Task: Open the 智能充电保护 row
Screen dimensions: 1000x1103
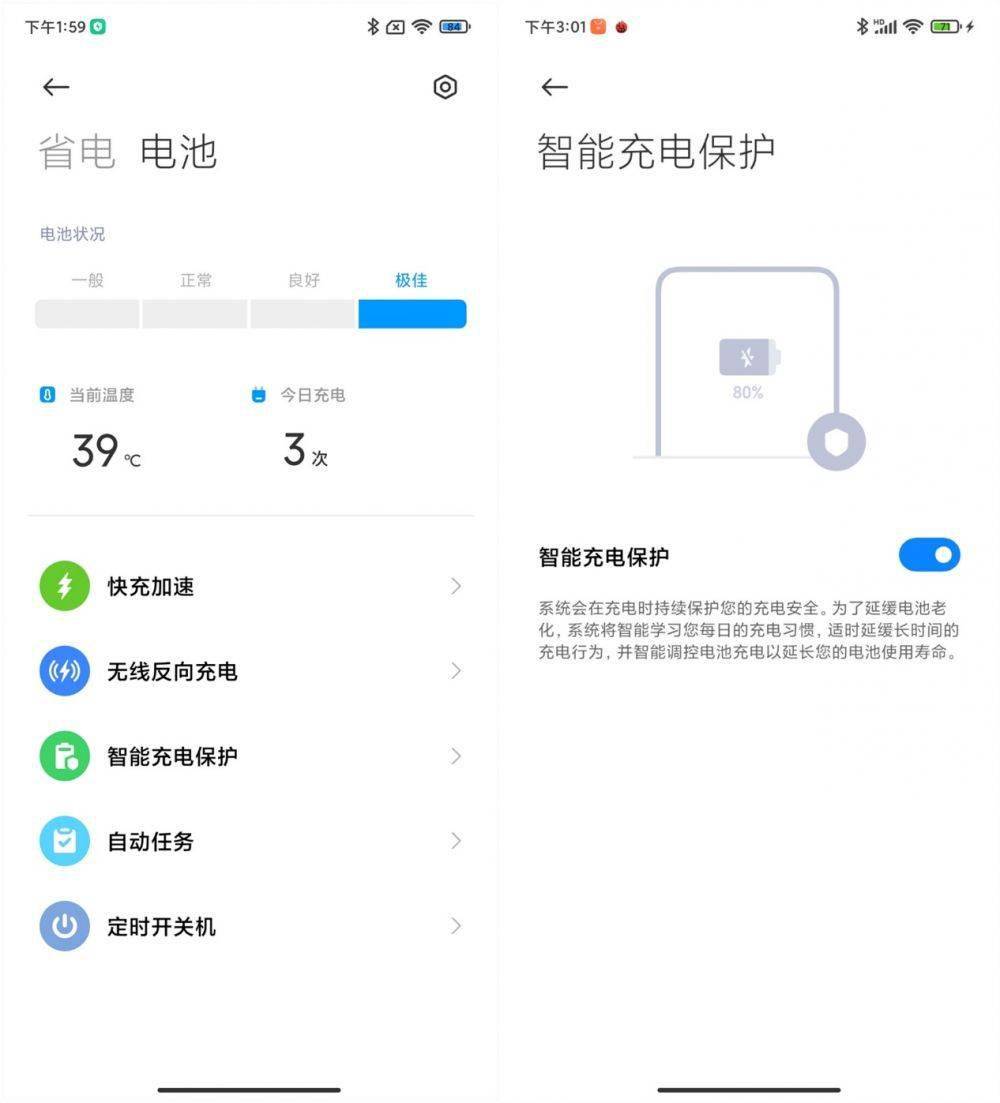Action: [250, 756]
